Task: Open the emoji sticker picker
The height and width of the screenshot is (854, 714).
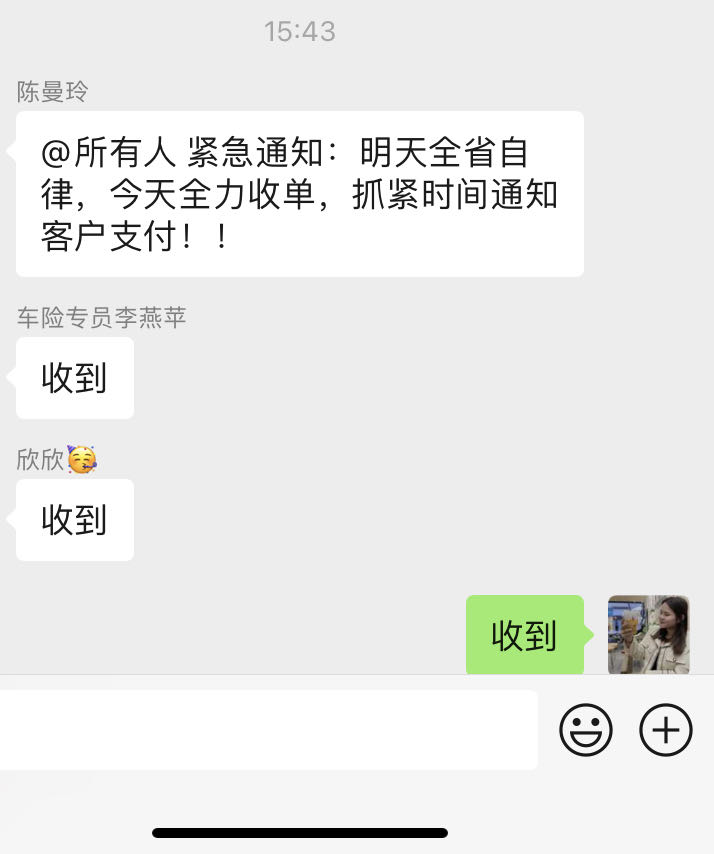Action: coord(586,730)
